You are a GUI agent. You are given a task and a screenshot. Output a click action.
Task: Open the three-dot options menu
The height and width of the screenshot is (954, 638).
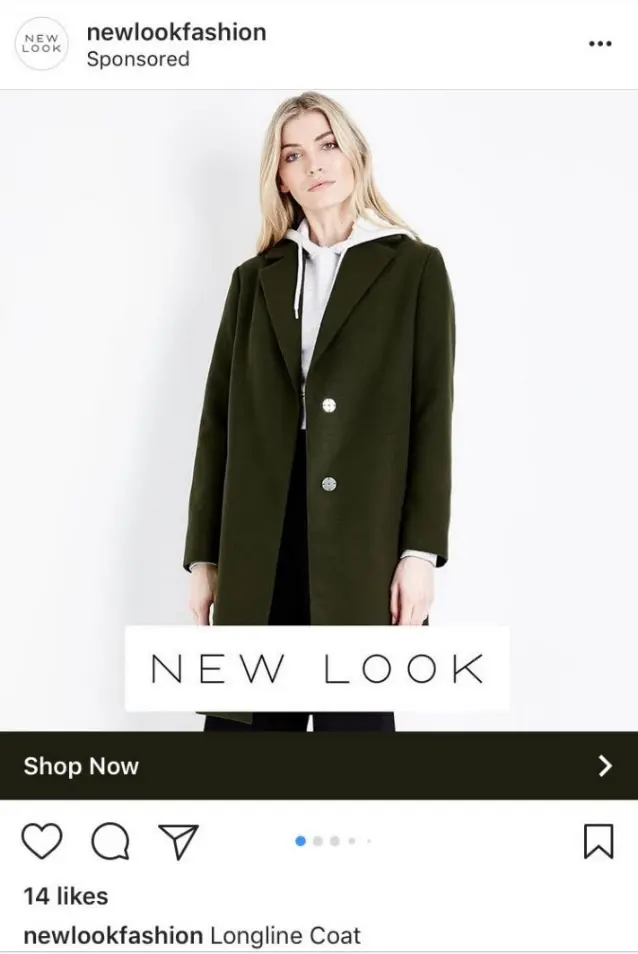click(x=599, y=44)
